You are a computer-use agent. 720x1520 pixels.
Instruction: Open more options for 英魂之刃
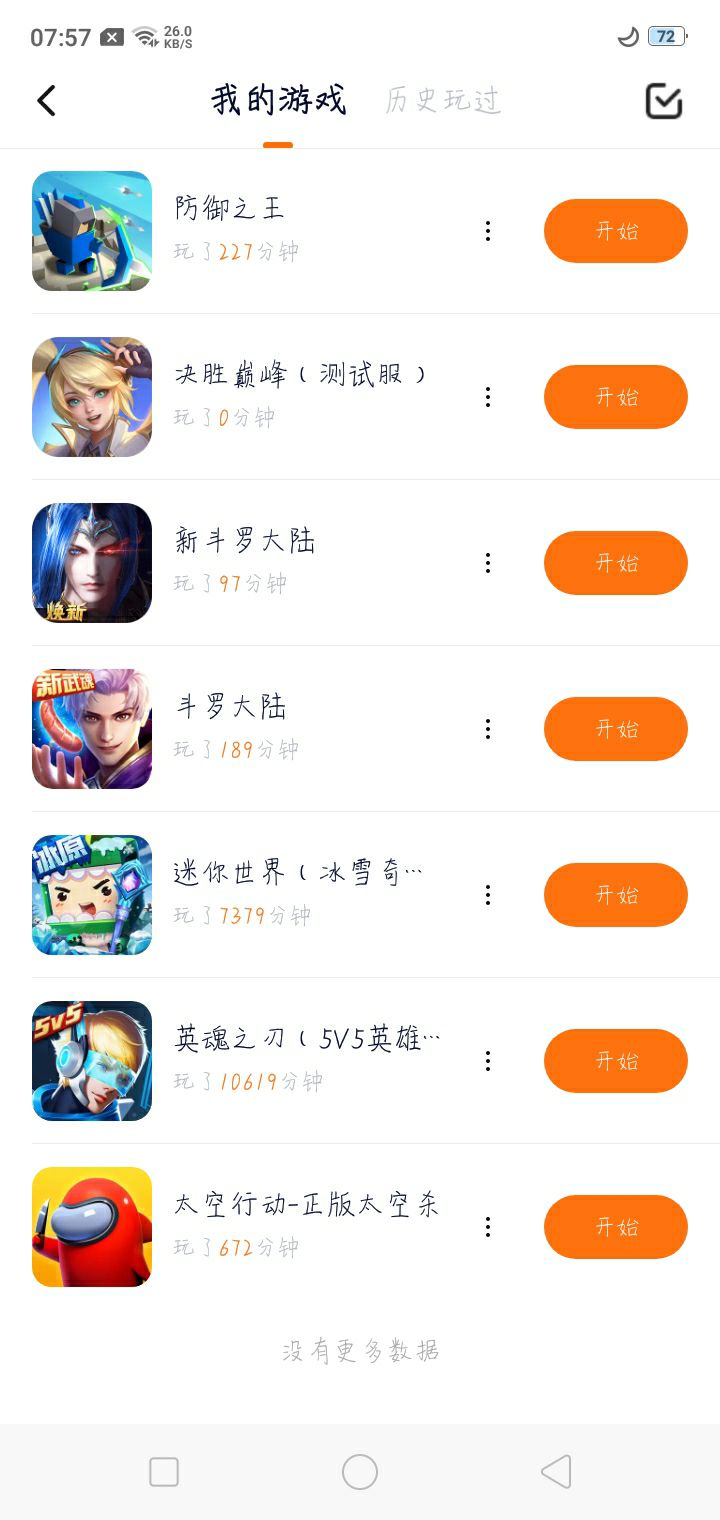(x=488, y=1061)
